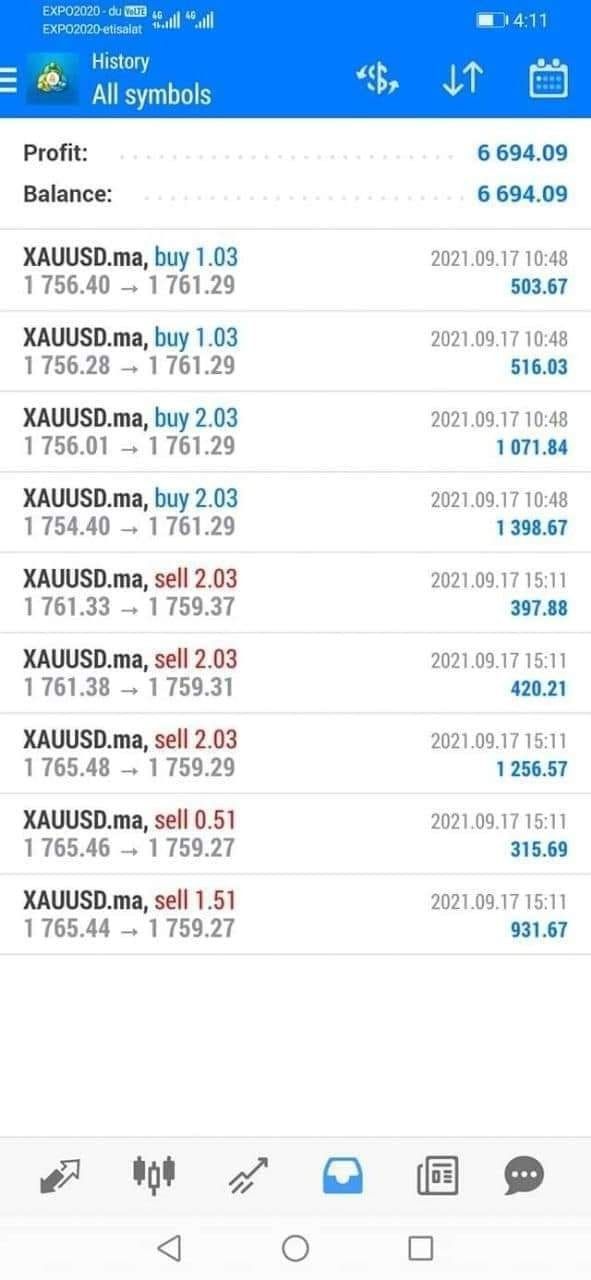
Task: Select the sell 0.51 trade
Action: 295,833
